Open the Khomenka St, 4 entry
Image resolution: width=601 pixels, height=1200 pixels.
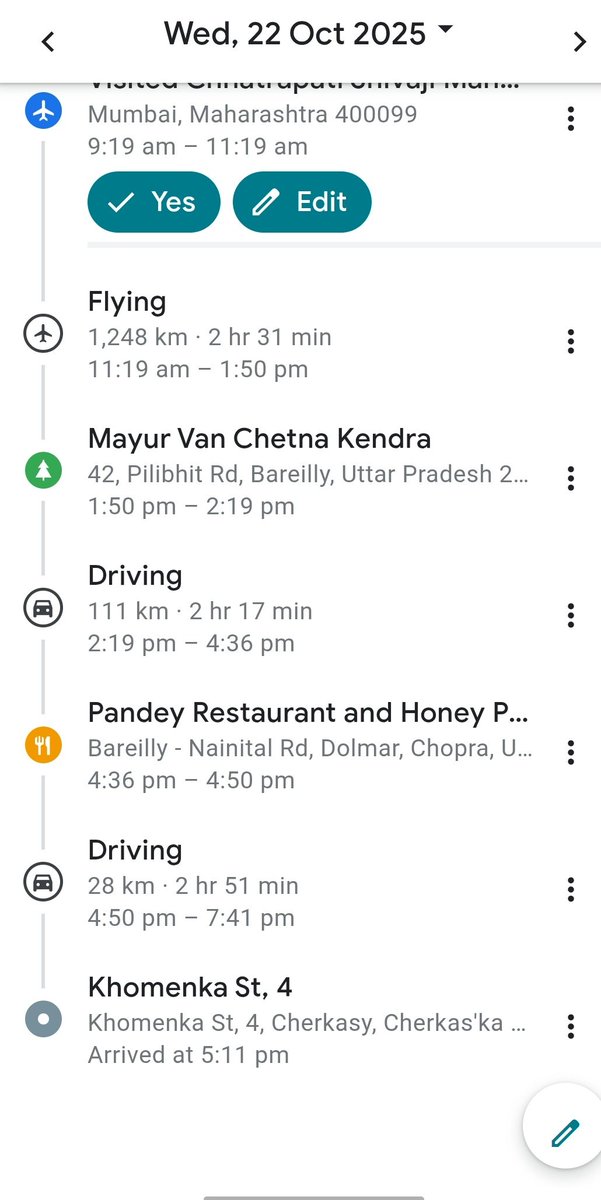coord(300,1020)
